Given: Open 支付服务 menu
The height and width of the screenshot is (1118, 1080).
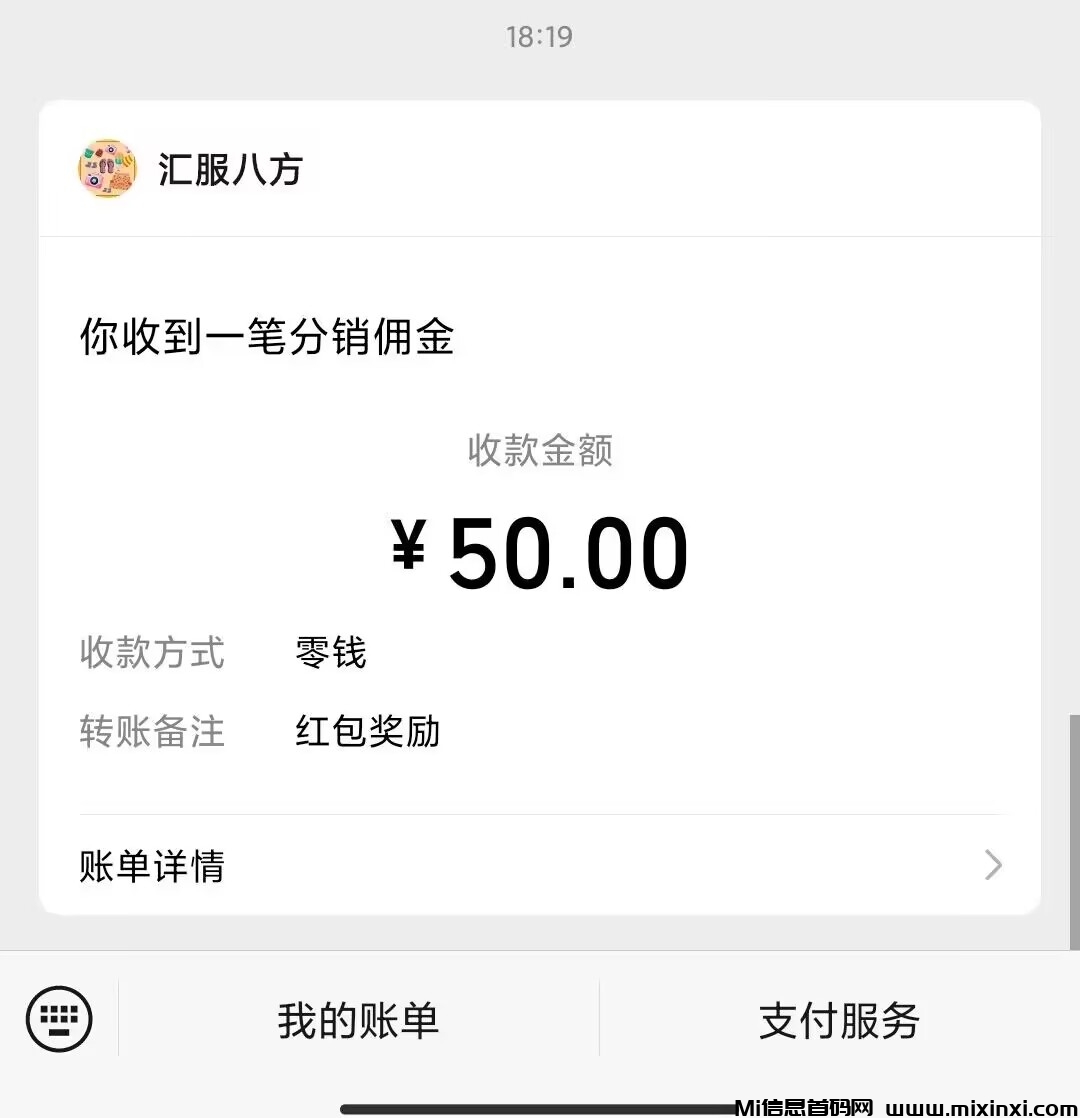Looking at the screenshot, I should point(838,1020).
